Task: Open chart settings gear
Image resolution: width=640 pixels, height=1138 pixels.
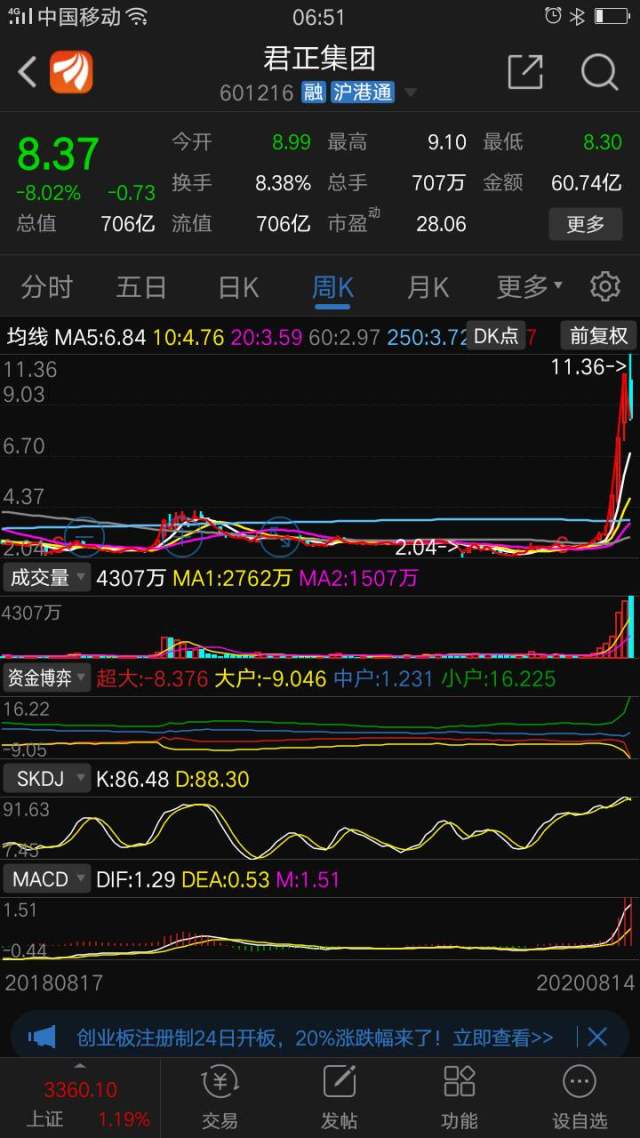Action: [x=605, y=288]
